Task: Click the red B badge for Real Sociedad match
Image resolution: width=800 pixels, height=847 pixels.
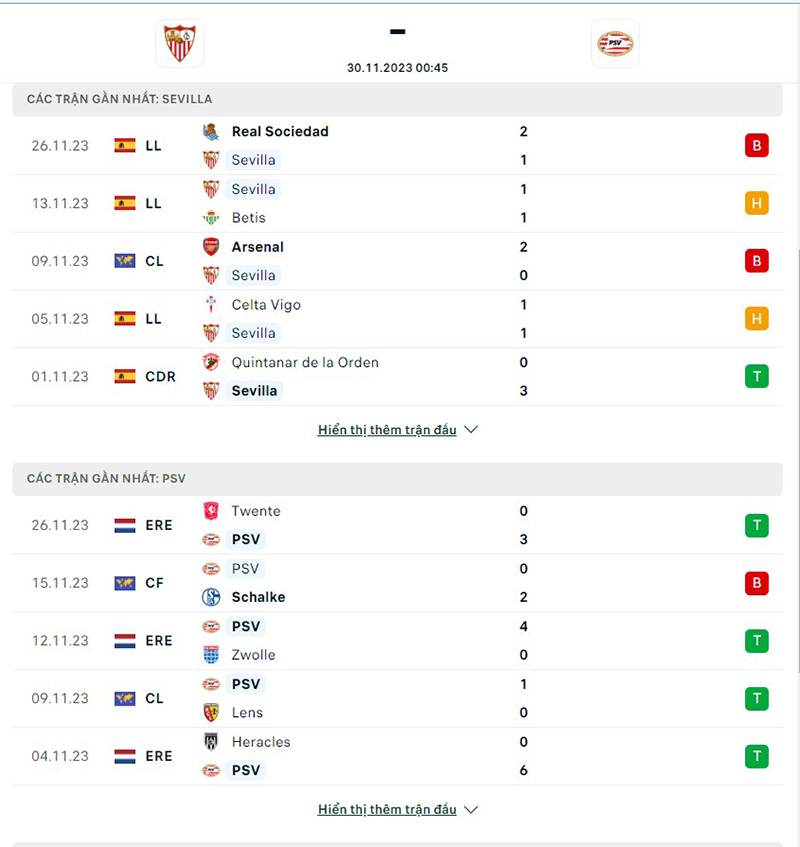Action: coord(757,145)
